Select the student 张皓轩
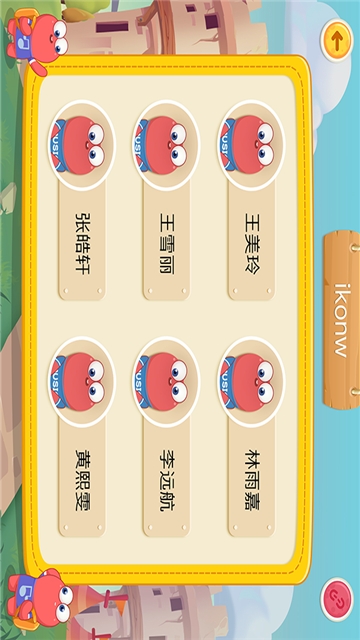Viewport: 360px width, 640px height. 82,200
